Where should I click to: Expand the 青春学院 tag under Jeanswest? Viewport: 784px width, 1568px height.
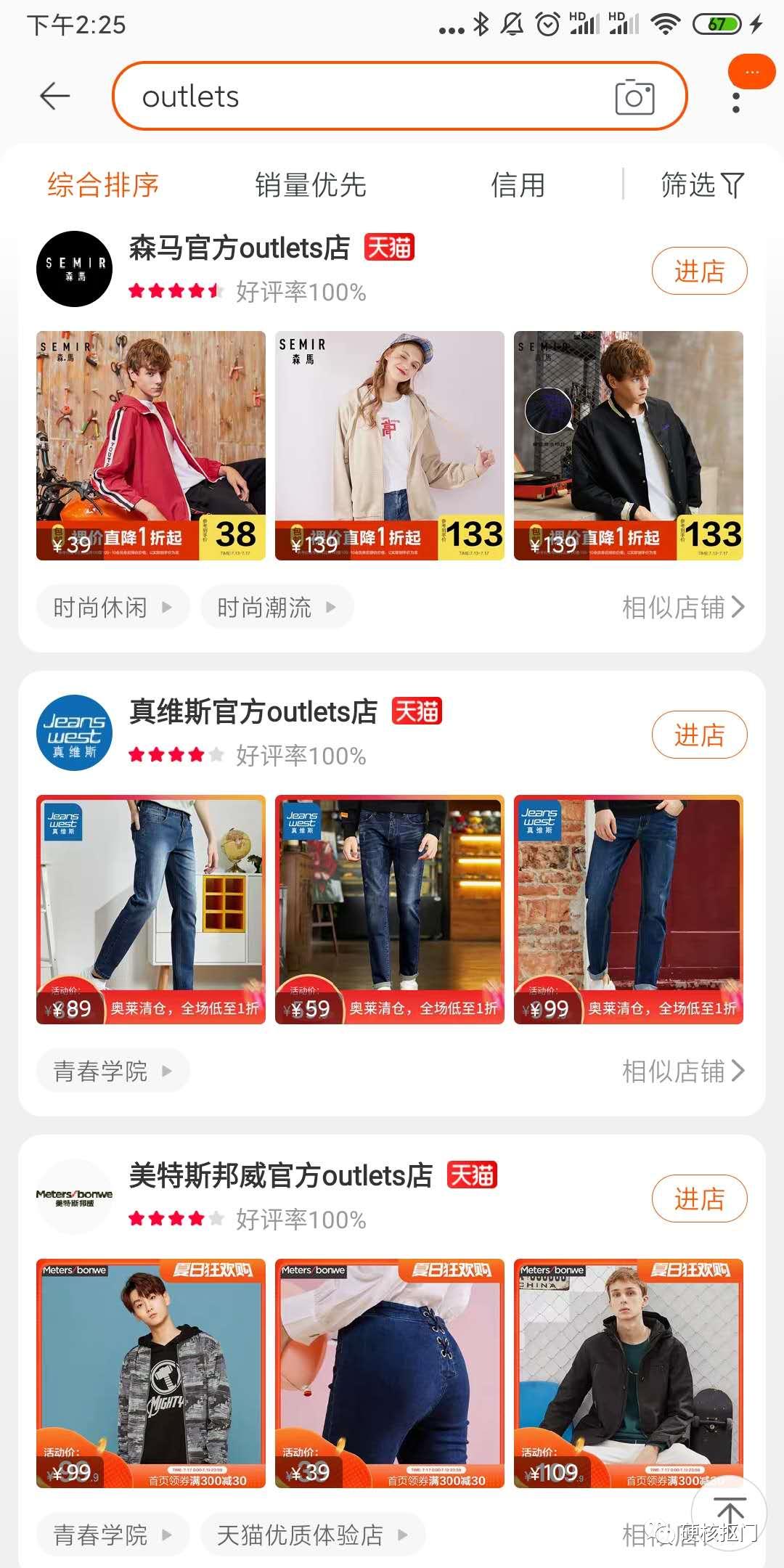[113, 1071]
